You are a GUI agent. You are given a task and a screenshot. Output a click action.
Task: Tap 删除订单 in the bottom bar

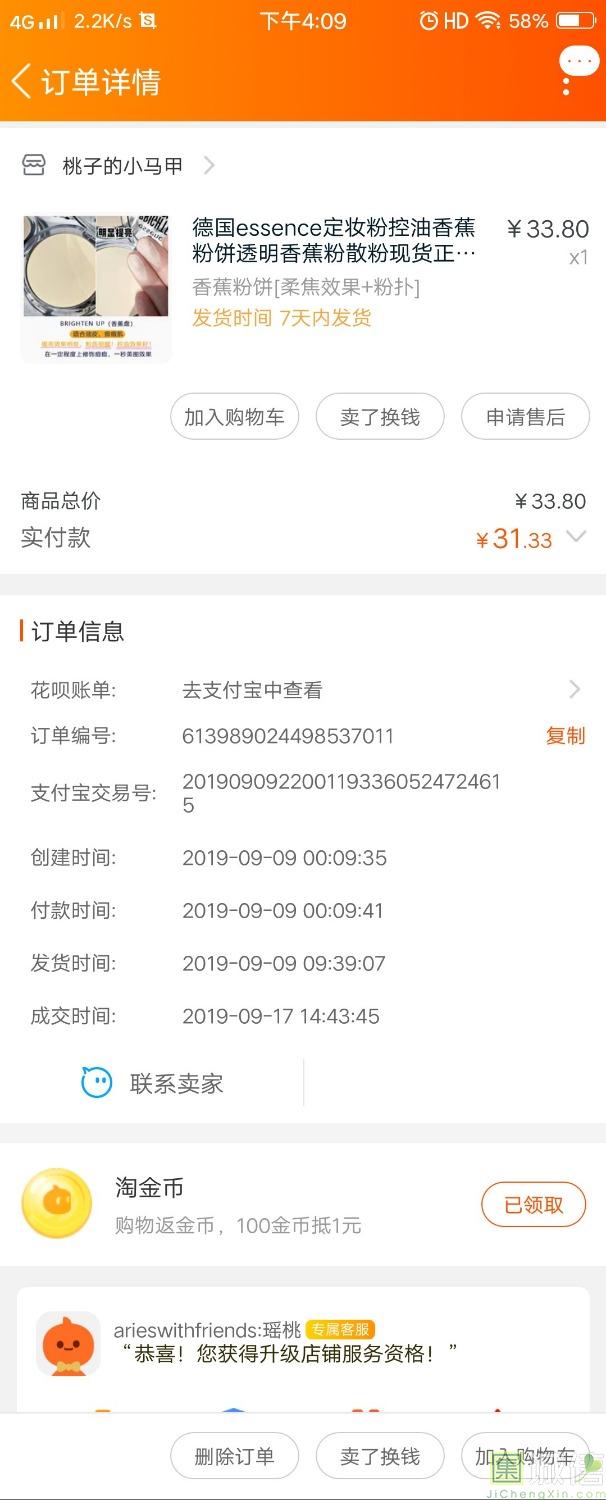(x=234, y=1456)
